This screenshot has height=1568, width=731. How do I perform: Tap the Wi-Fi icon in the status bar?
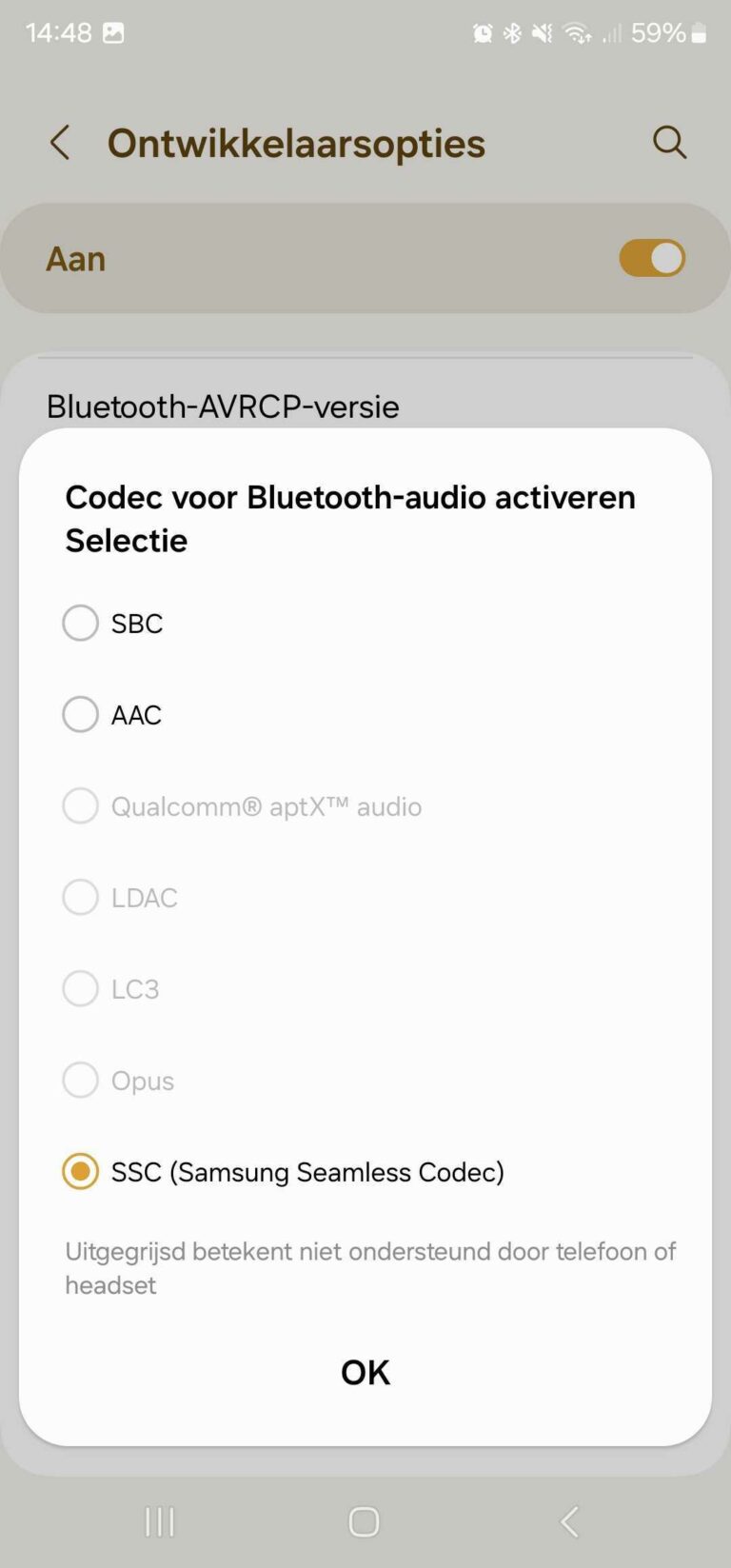[577, 31]
